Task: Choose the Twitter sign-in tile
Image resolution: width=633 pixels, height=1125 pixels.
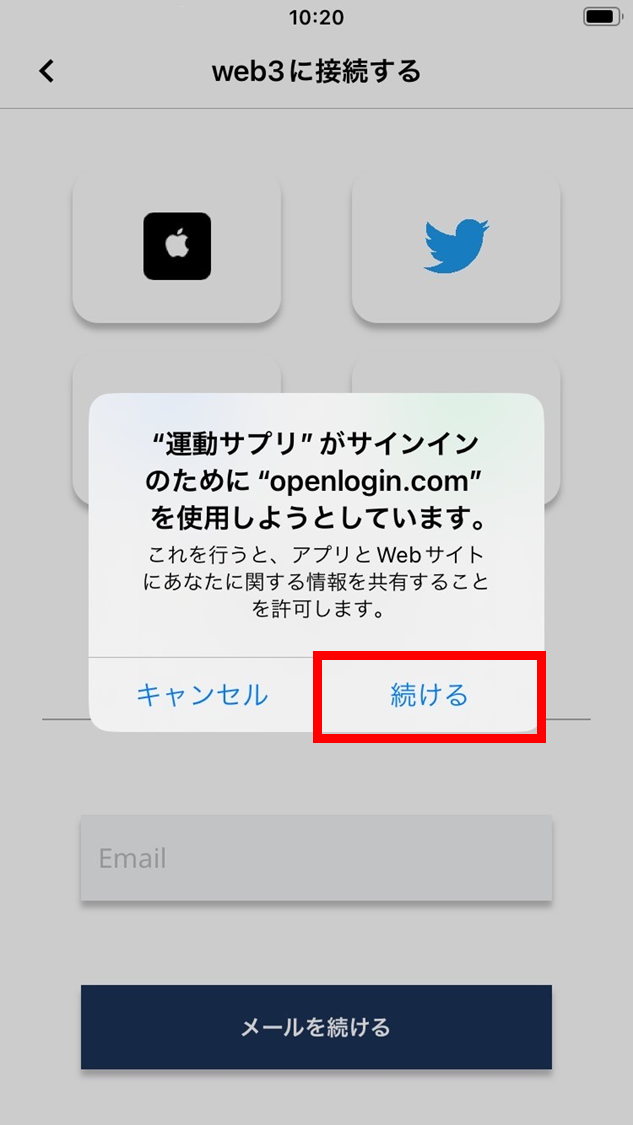Action: (456, 247)
